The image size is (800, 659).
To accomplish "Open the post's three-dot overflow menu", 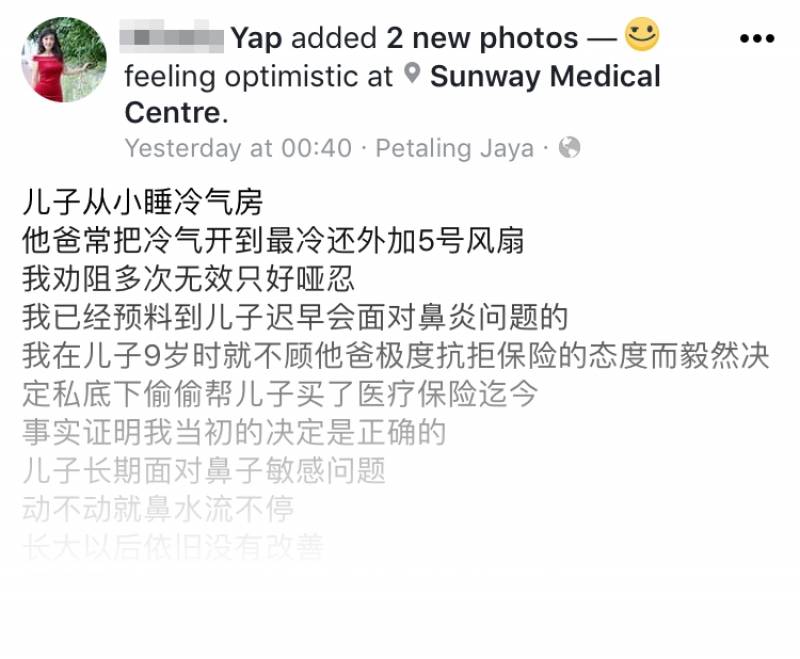I will coord(757,39).
